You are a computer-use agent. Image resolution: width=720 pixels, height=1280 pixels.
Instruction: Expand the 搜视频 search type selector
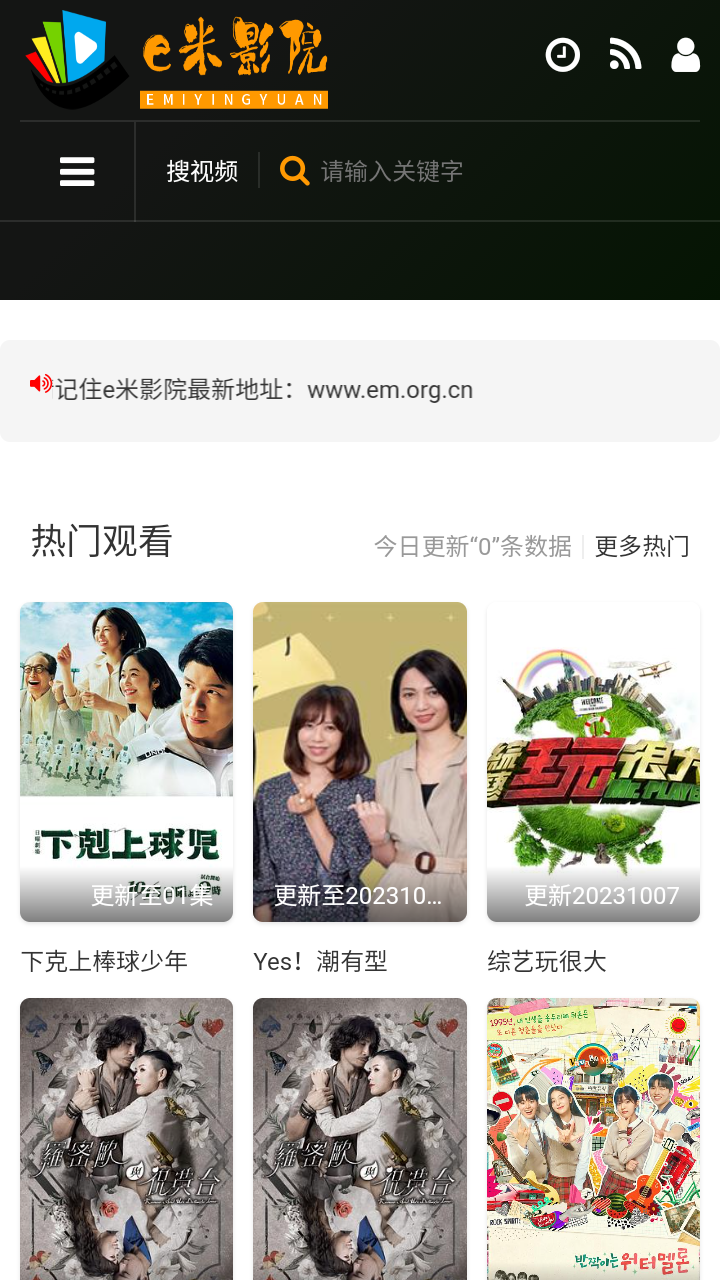click(202, 172)
